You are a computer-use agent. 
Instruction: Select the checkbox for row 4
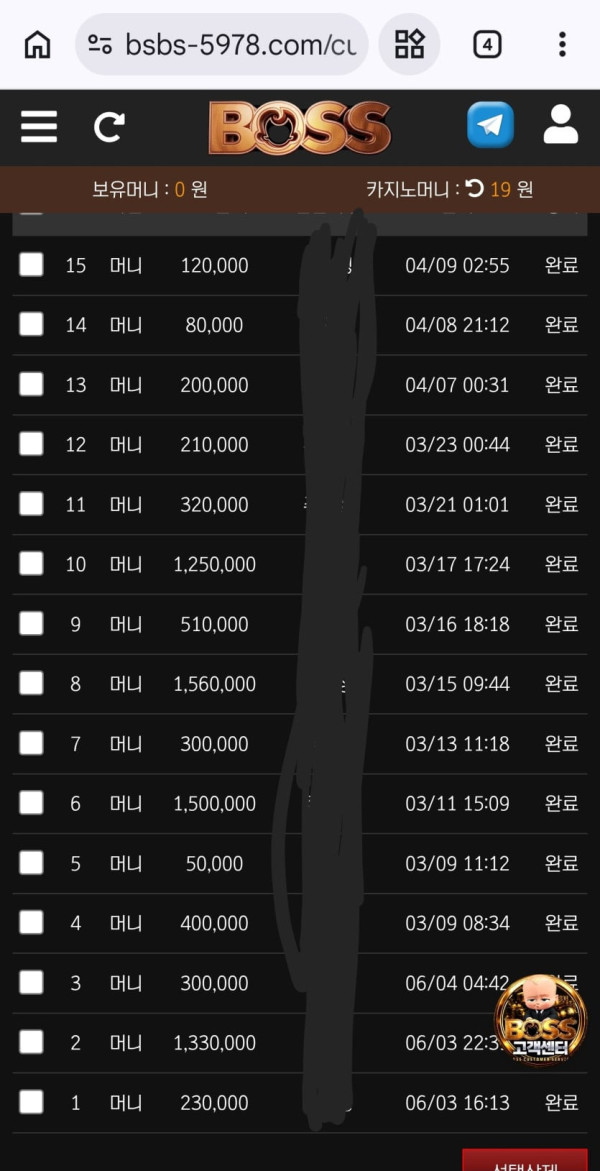tap(32, 923)
